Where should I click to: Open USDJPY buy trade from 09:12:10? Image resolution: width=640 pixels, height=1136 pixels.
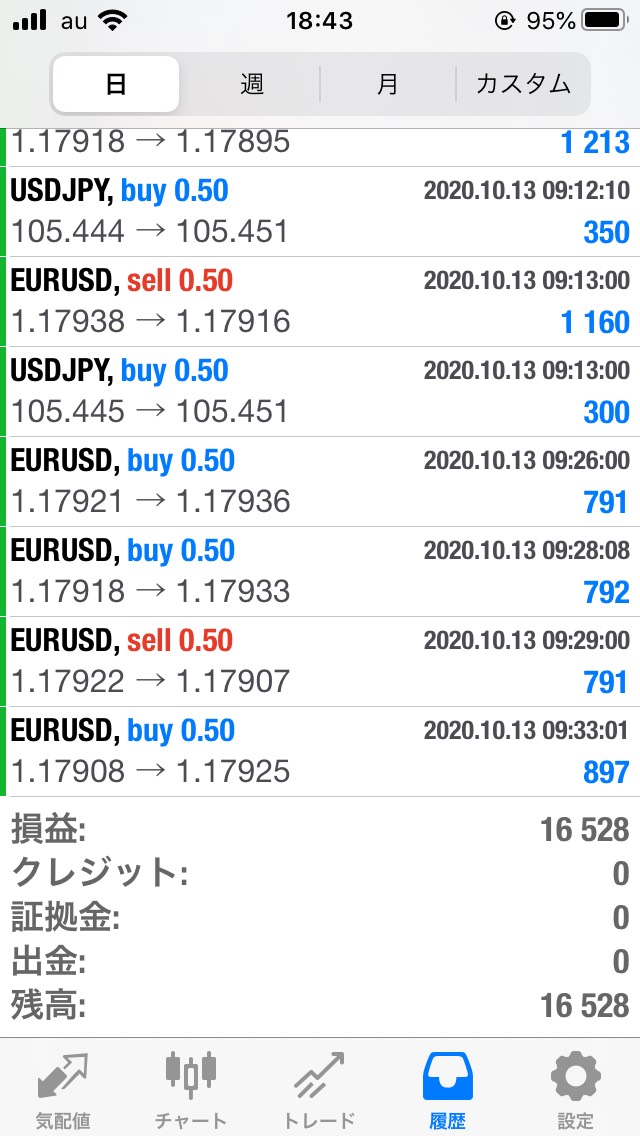320,212
